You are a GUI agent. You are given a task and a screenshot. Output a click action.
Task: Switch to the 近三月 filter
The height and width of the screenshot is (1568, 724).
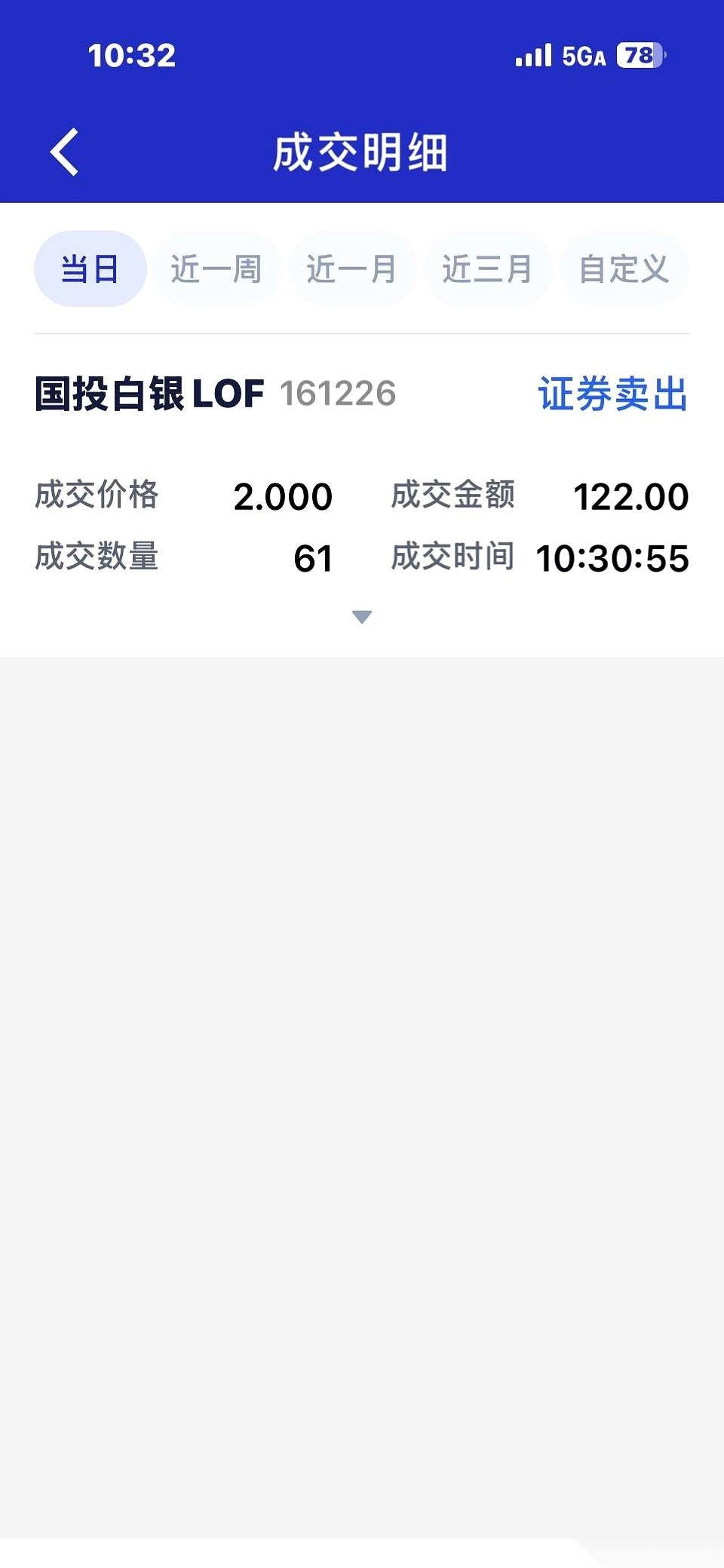click(x=487, y=268)
